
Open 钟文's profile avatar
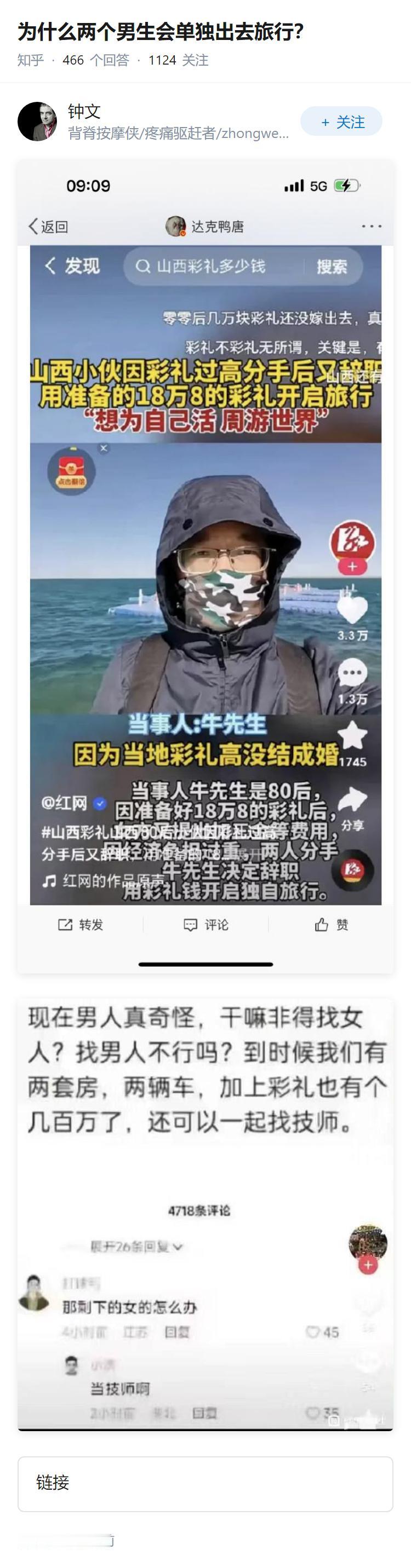point(37,122)
